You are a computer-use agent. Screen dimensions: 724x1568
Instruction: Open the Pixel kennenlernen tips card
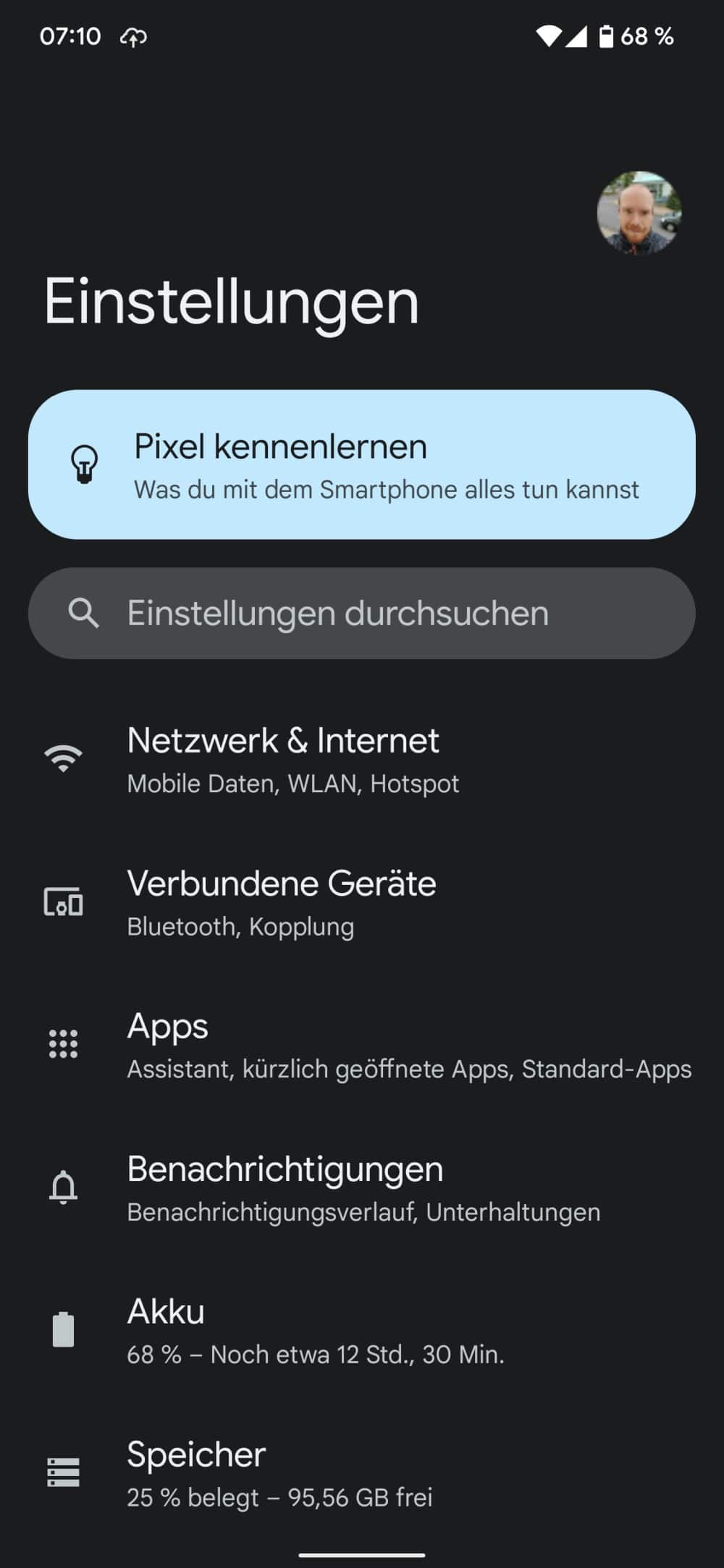362,465
